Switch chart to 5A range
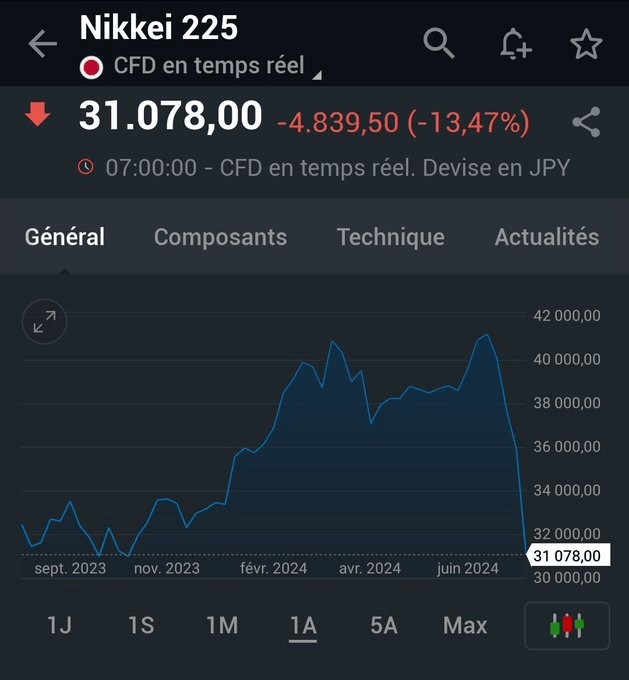 coord(384,626)
